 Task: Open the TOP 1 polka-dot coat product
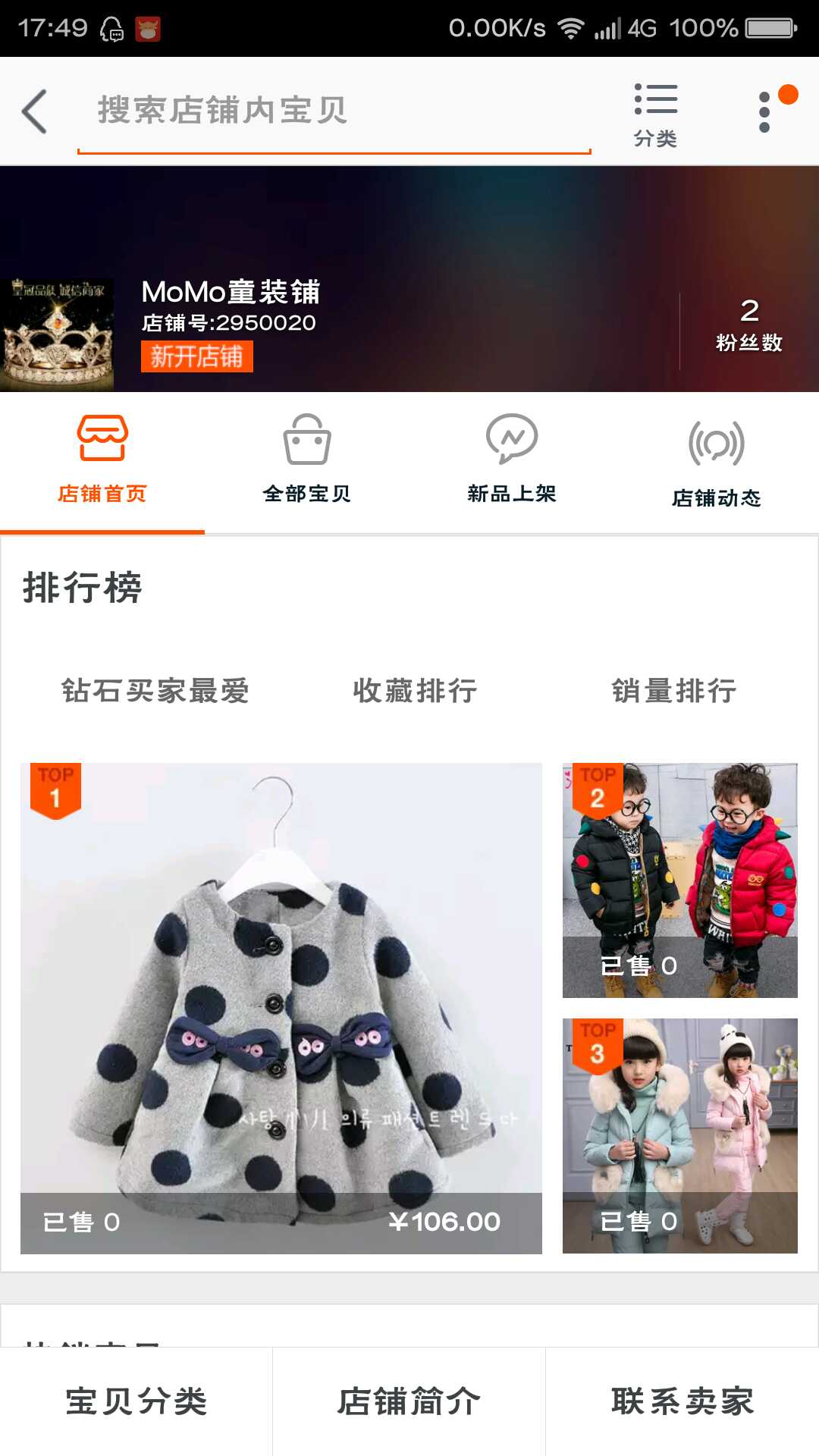281,1008
